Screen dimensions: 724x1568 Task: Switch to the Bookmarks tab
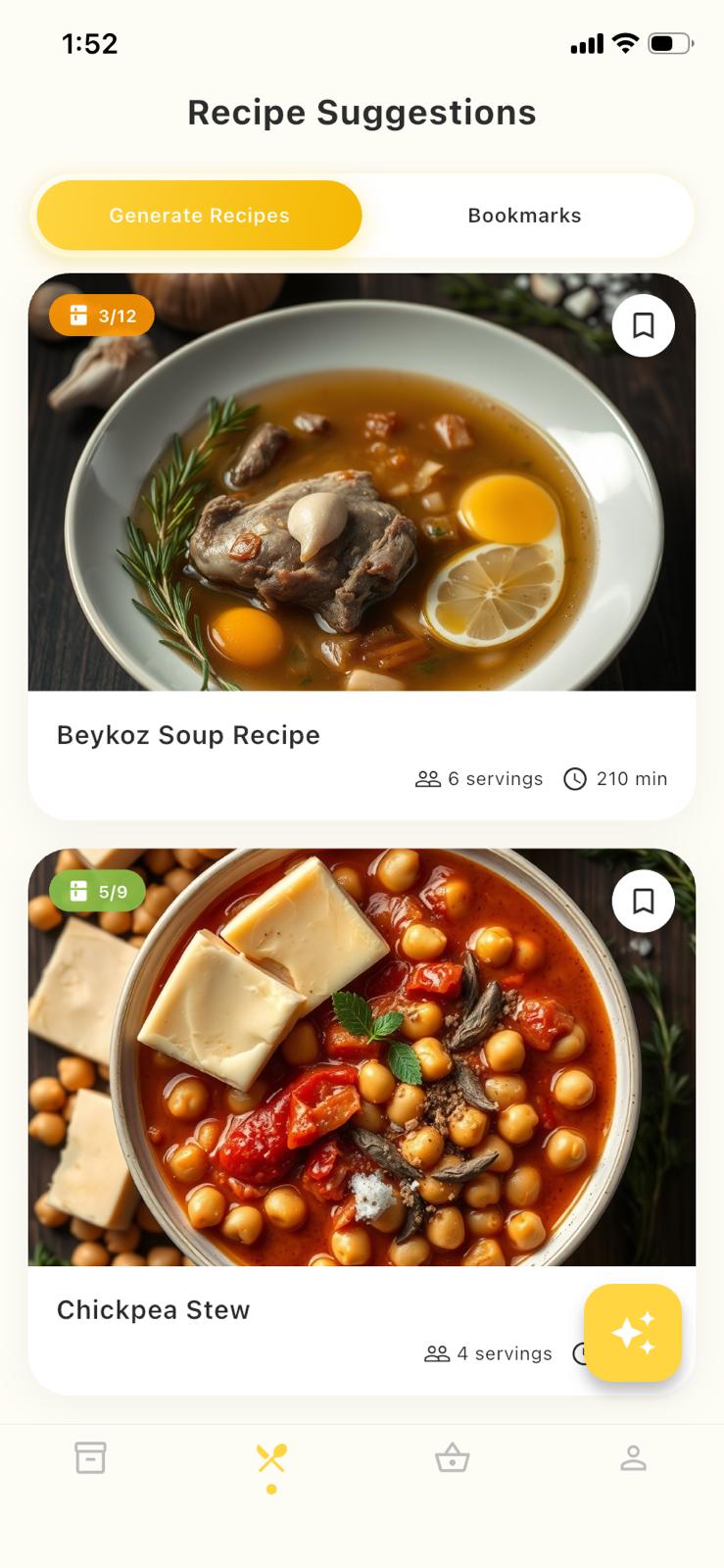click(524, 216)
